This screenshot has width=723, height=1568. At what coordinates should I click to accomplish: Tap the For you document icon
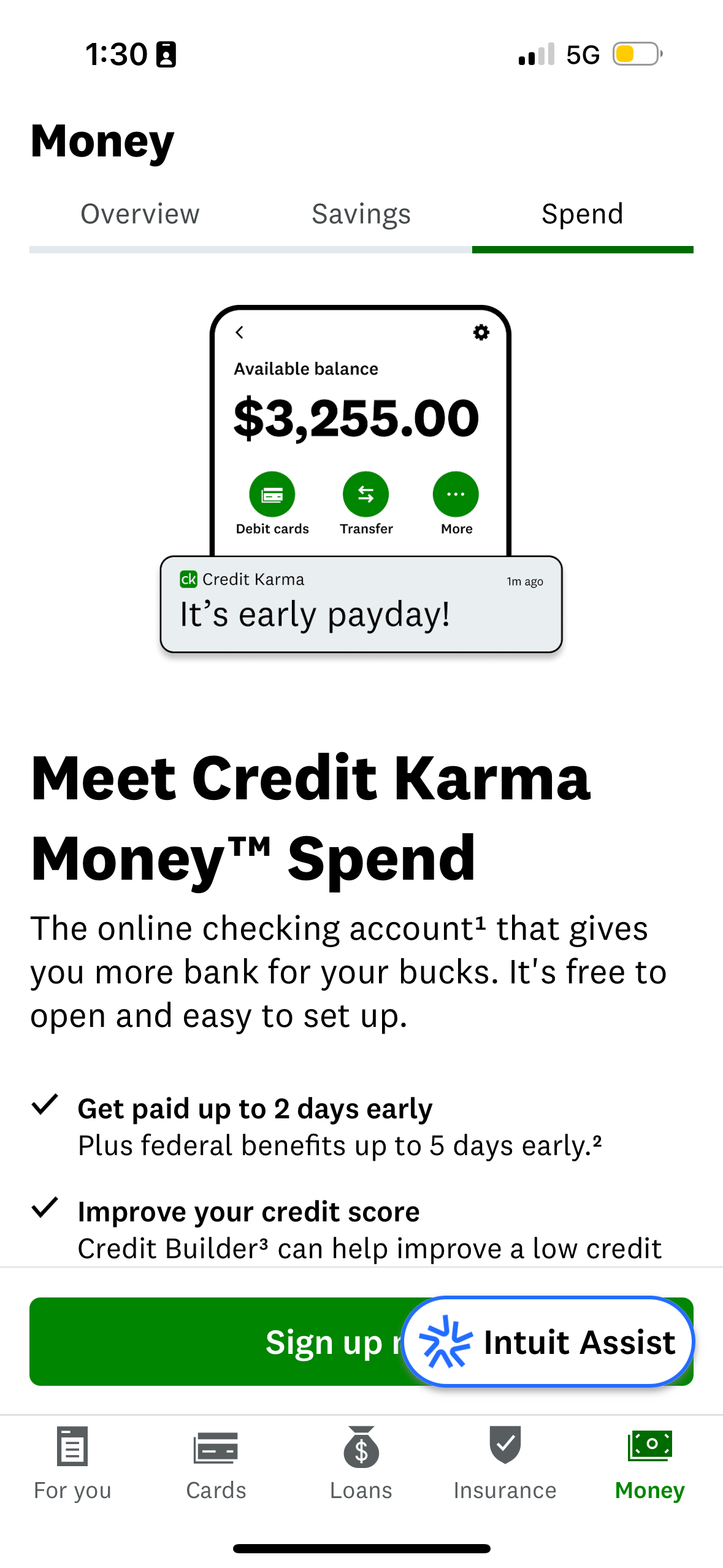click(72, 1448)
